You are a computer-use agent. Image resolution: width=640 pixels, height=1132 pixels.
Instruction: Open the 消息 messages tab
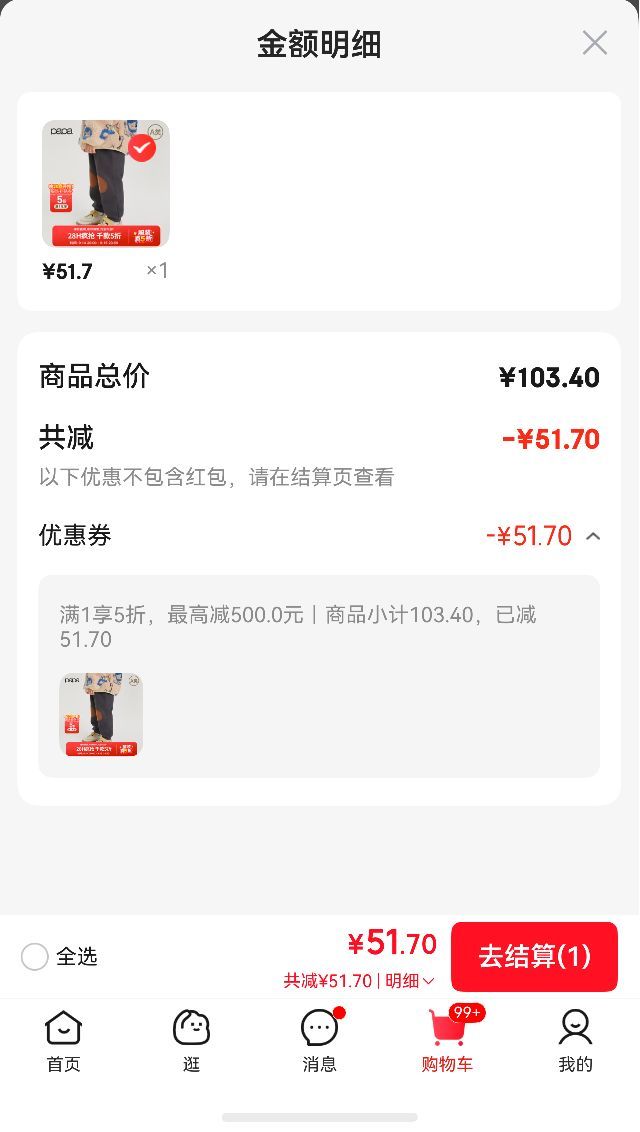click(x=320, y=1040)
